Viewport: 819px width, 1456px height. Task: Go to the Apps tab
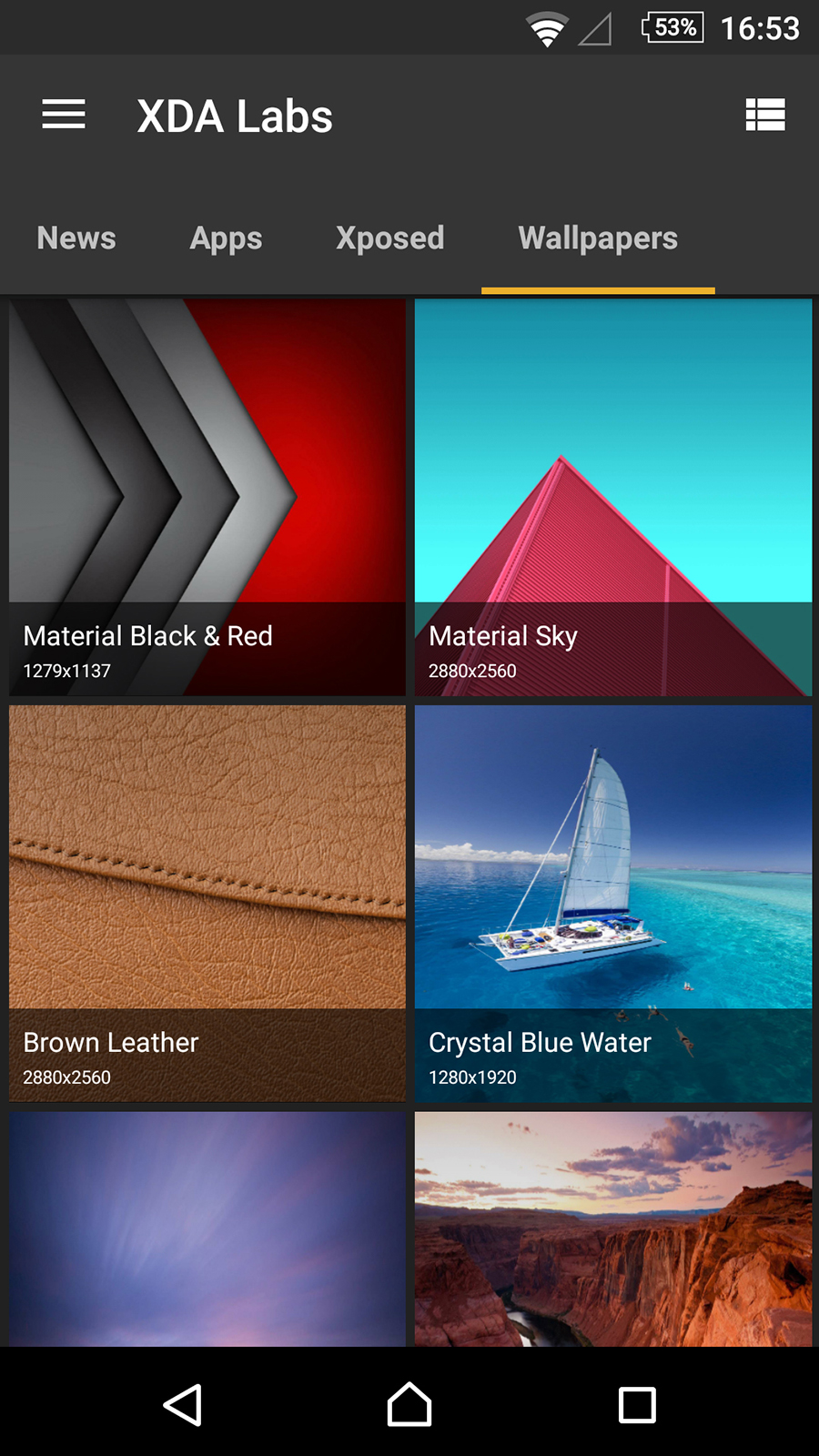[226, 238]
